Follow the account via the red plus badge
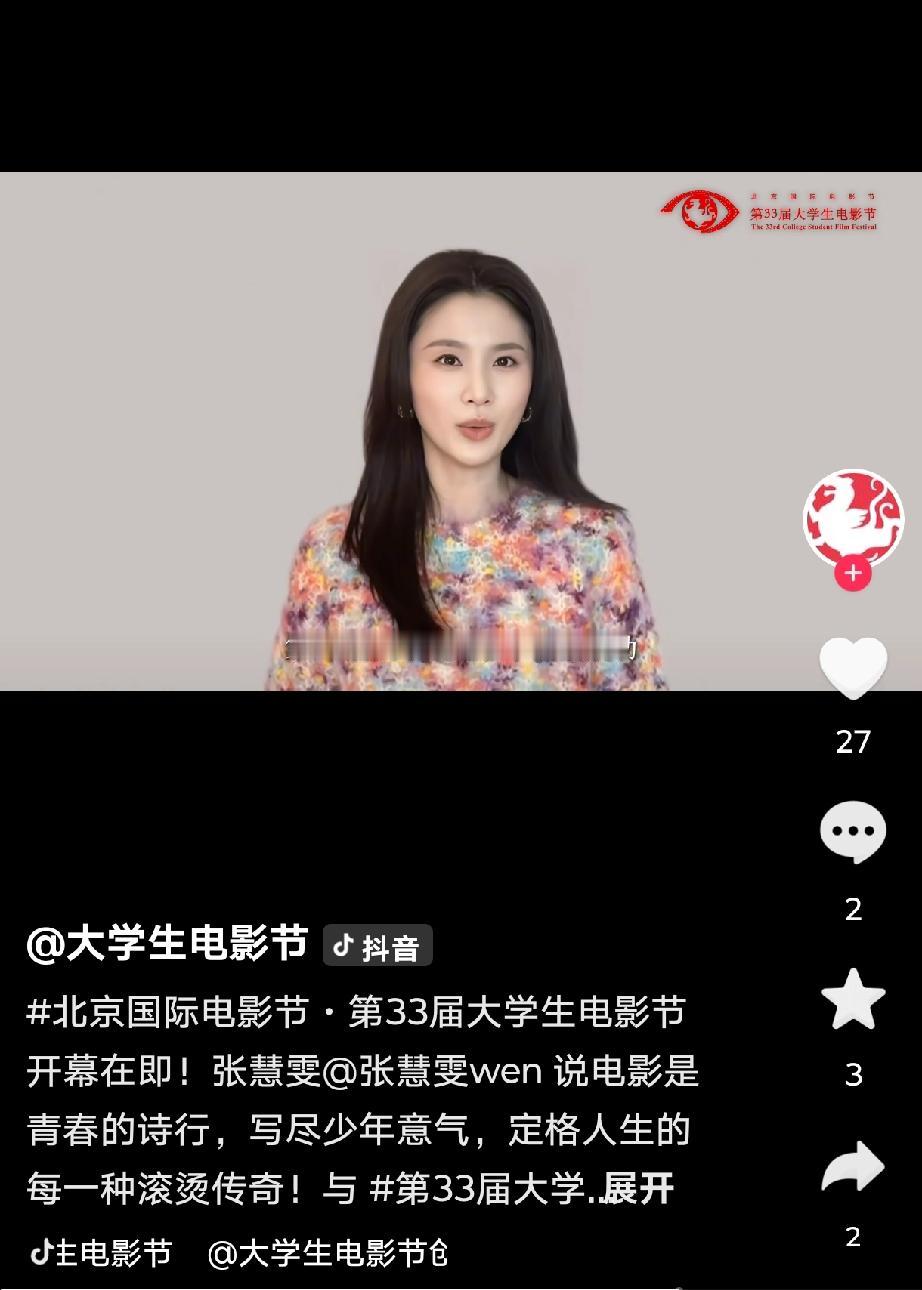 click(x=852, y=574)
